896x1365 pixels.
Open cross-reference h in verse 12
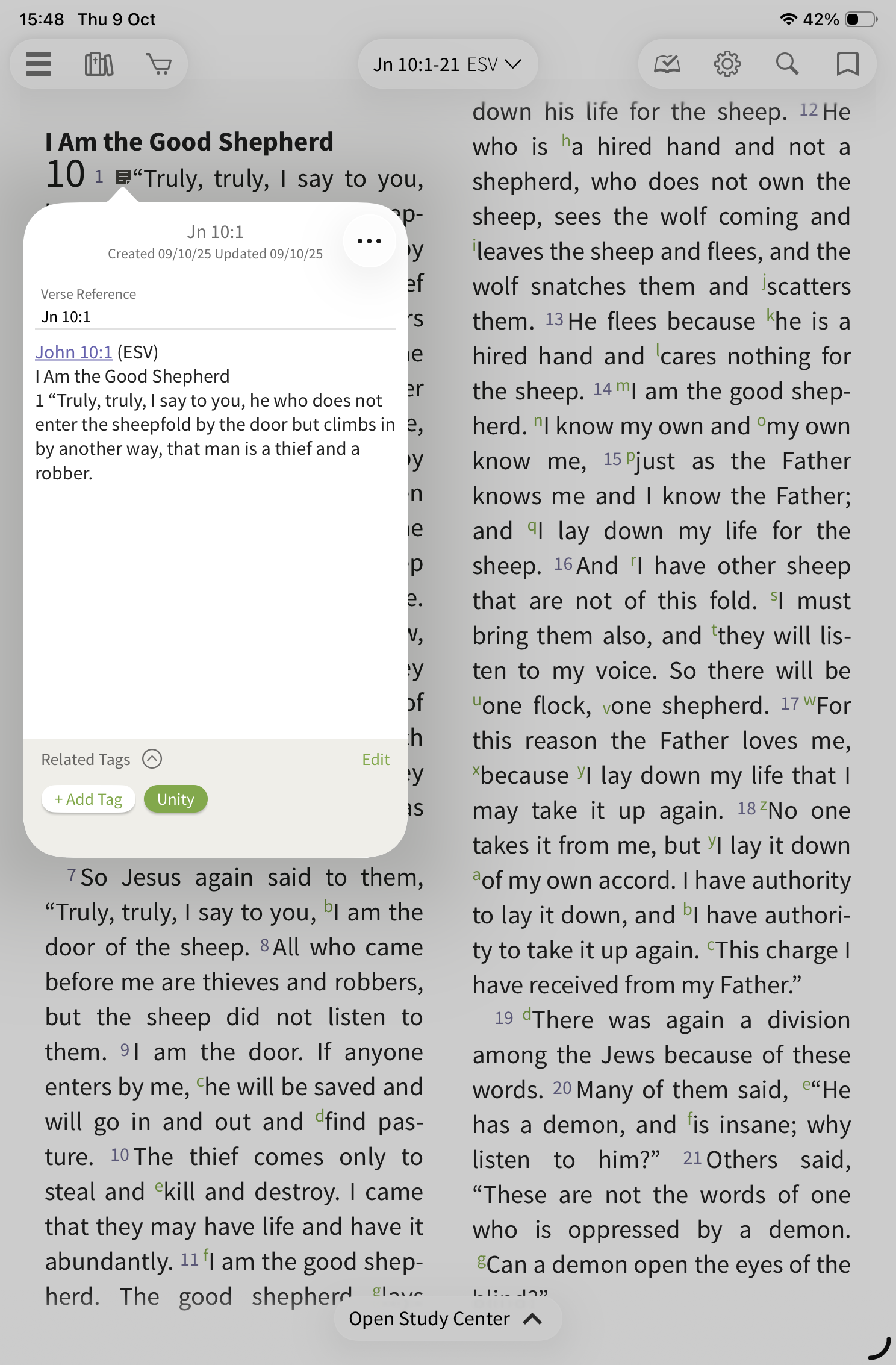(565, 141)
